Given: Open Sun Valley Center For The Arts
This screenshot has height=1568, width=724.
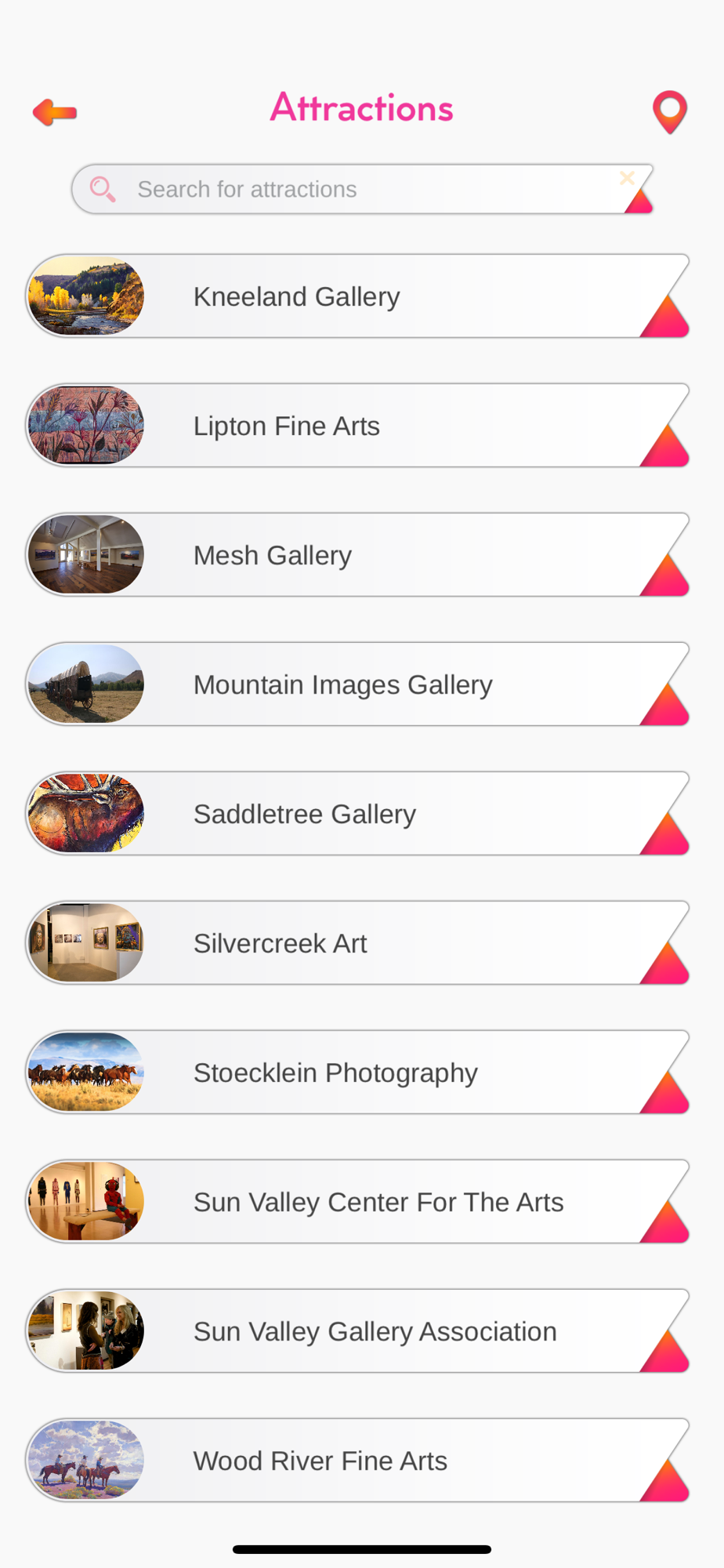Looking at the screenshot, I should click(357, 1202).
